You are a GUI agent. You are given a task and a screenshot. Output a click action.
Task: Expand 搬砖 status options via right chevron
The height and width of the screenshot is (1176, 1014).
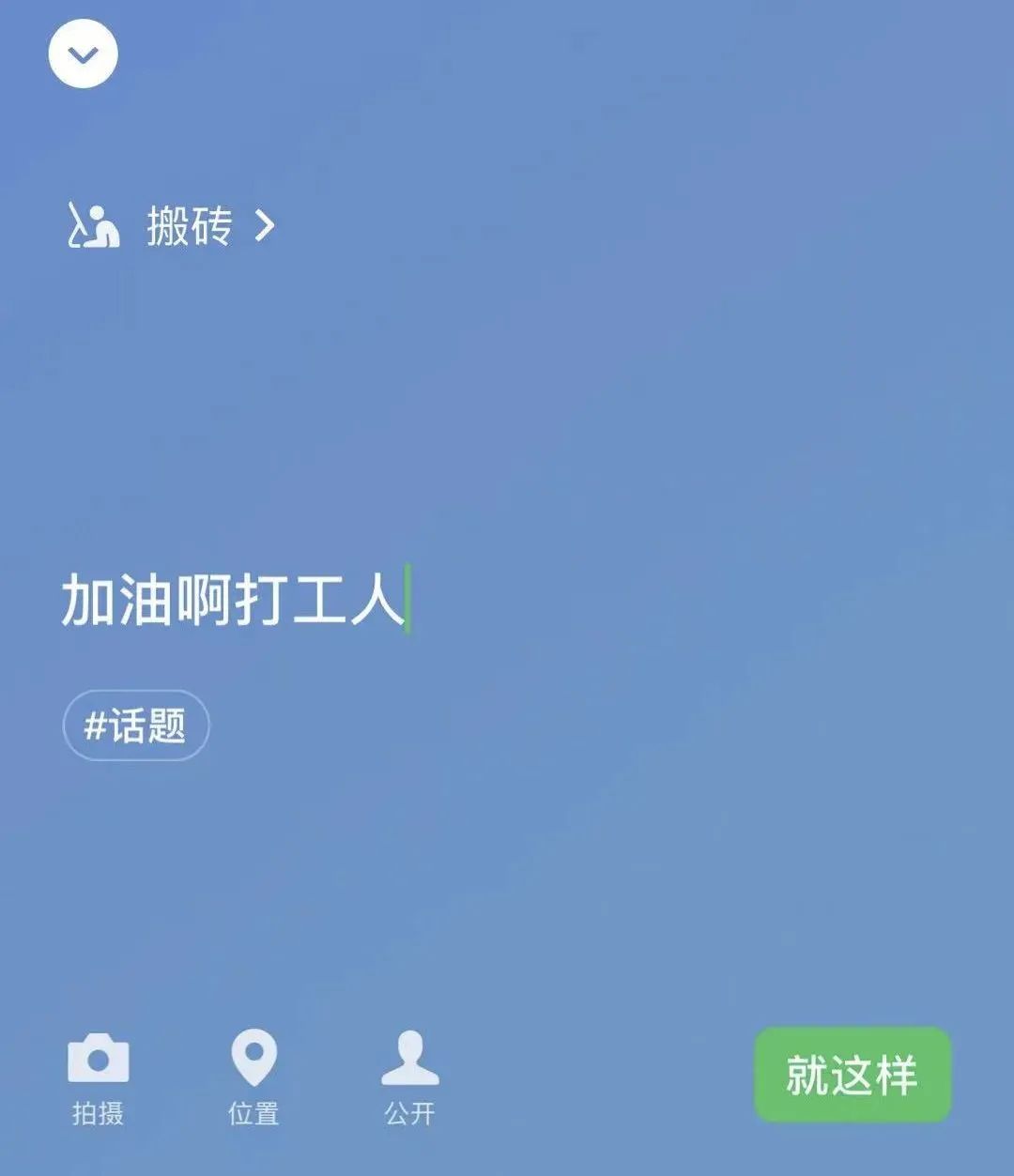(267, 226)
